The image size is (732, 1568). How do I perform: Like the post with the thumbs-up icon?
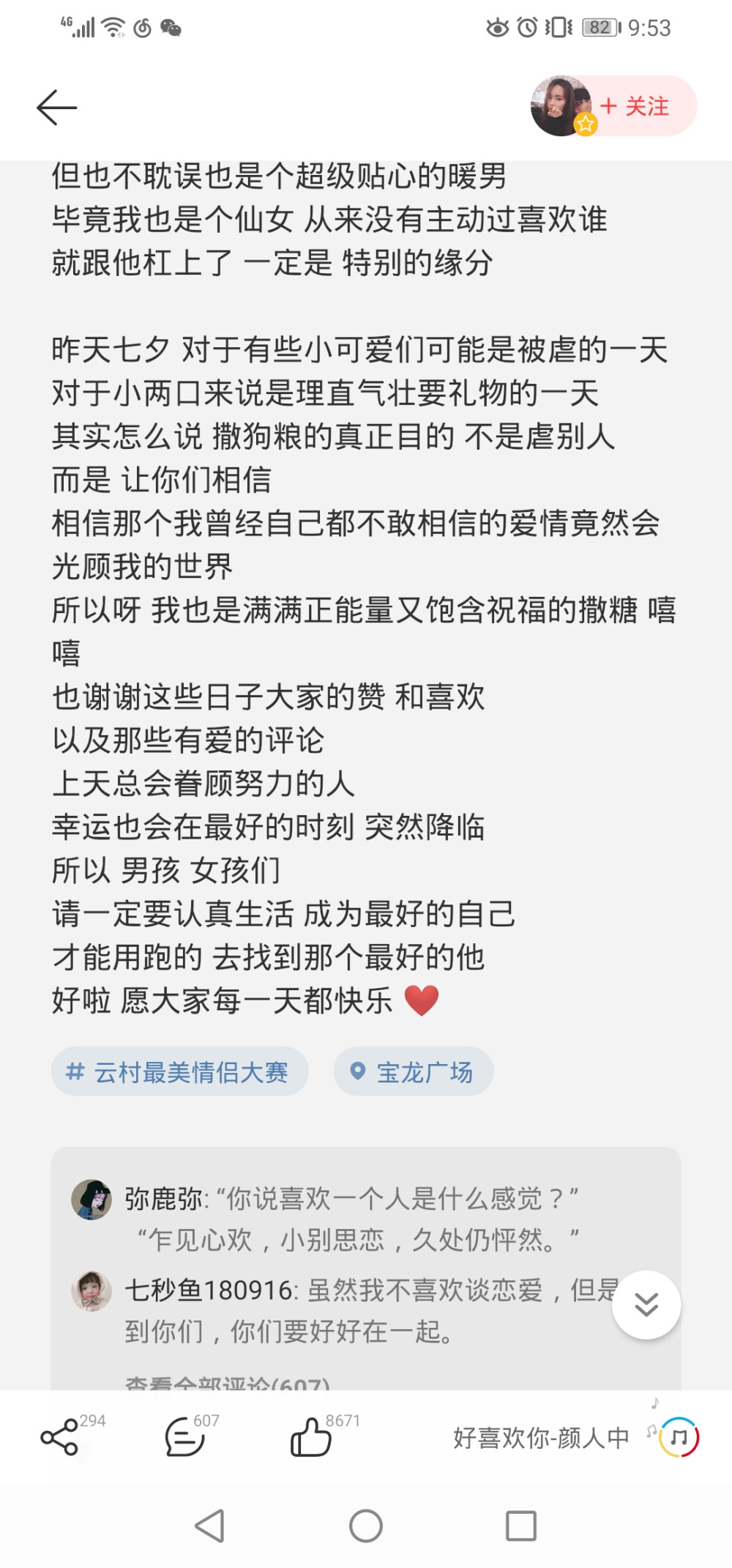[311, 1437]
